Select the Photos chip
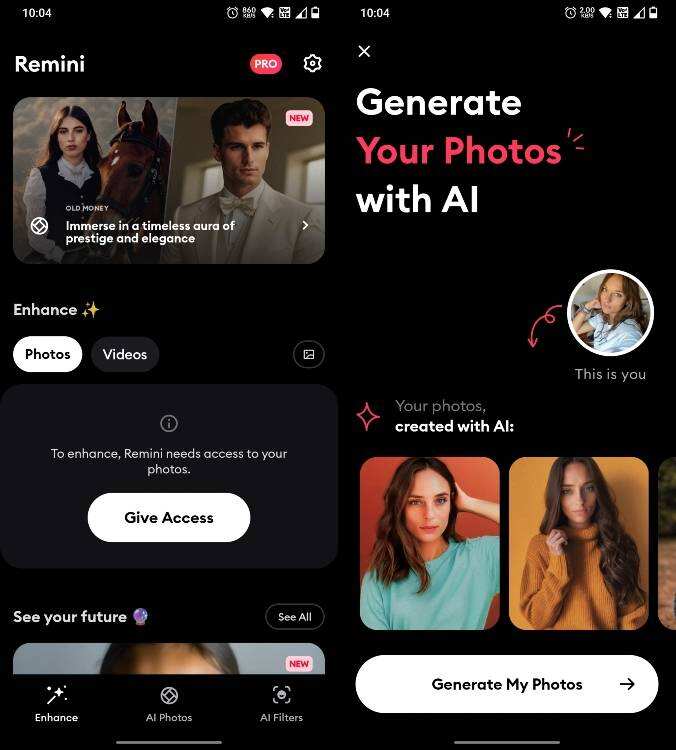 (x=48, y=354)
